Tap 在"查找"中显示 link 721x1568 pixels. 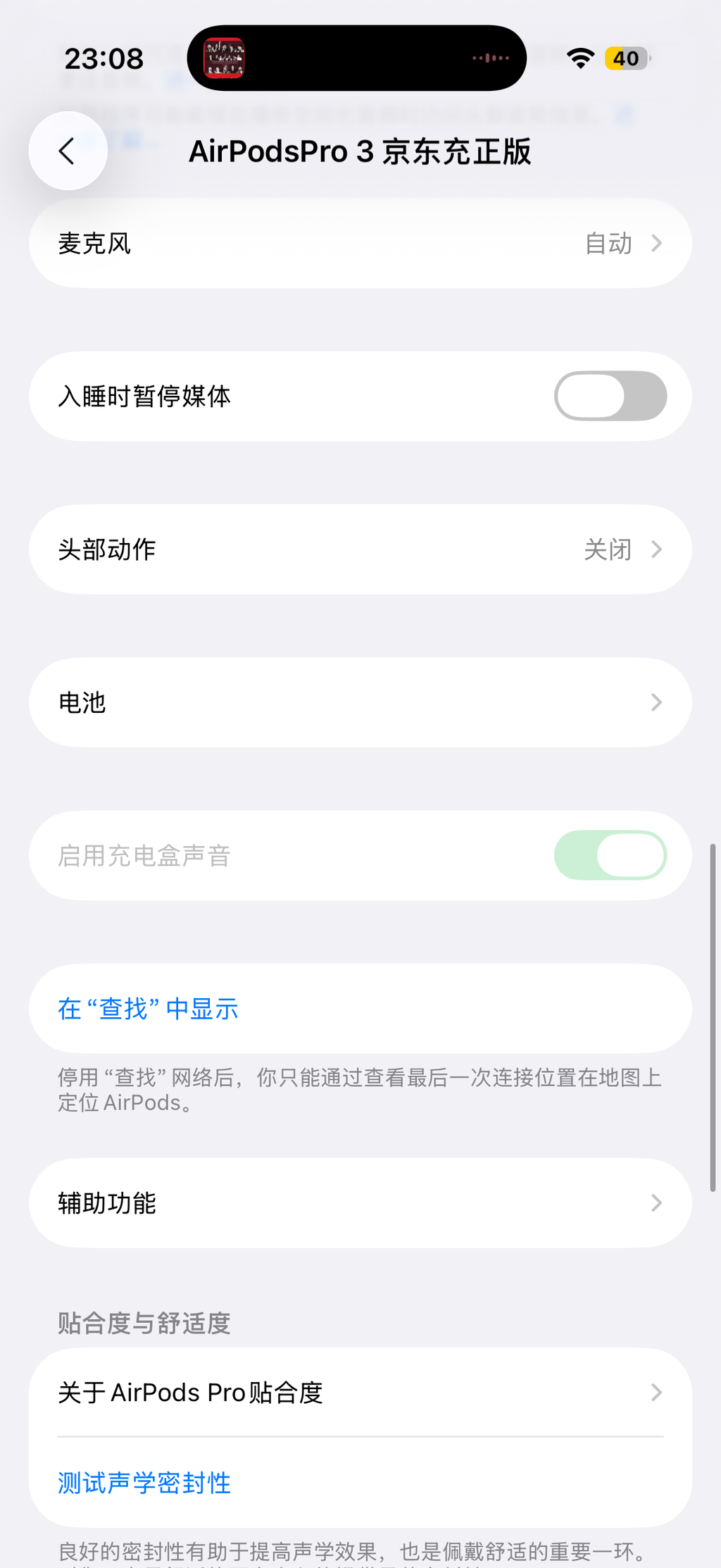coord(147,1009)
